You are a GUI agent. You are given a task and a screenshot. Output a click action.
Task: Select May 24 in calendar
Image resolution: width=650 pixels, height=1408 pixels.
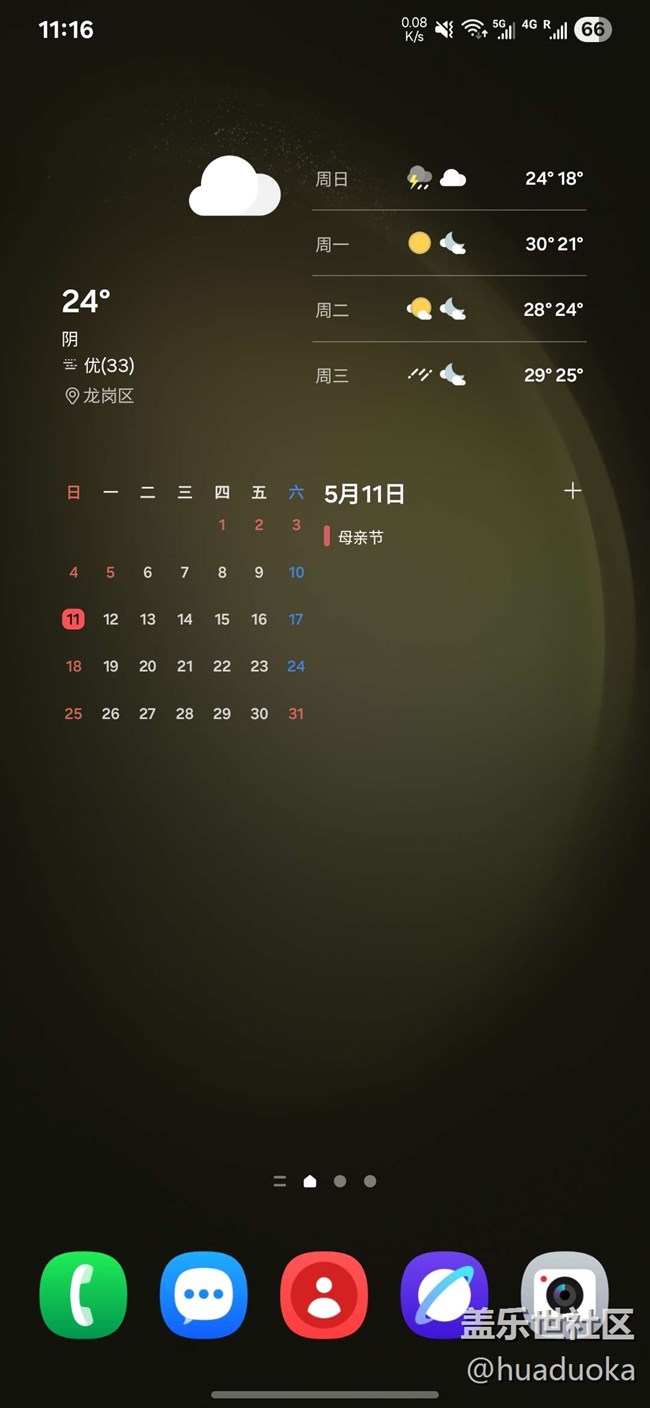point(296,666)
